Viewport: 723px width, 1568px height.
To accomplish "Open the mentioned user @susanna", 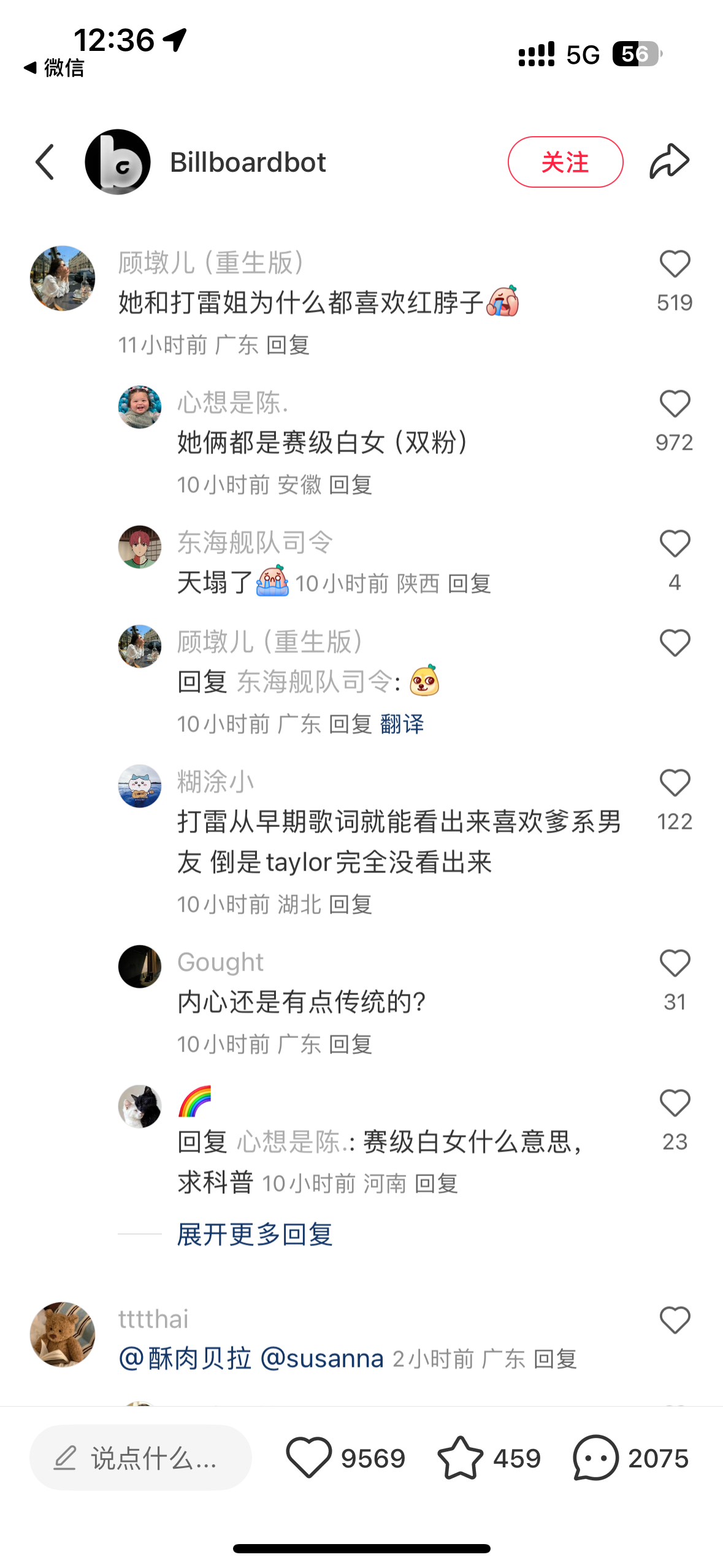I will click(322, 1359).
